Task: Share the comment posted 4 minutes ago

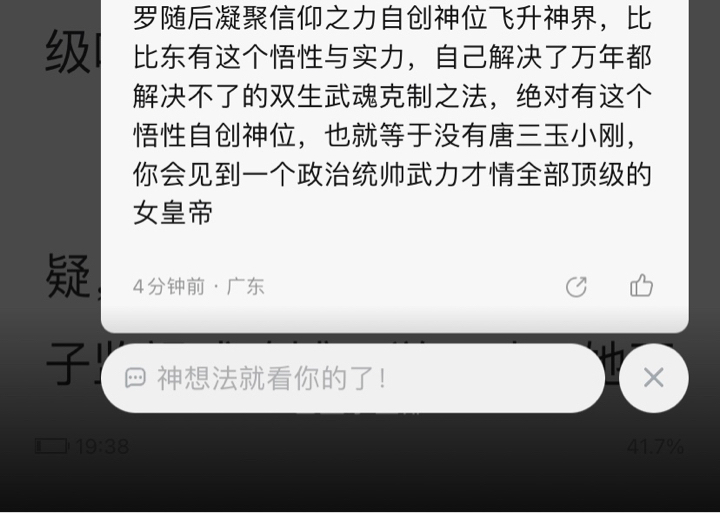Action: 576,287
